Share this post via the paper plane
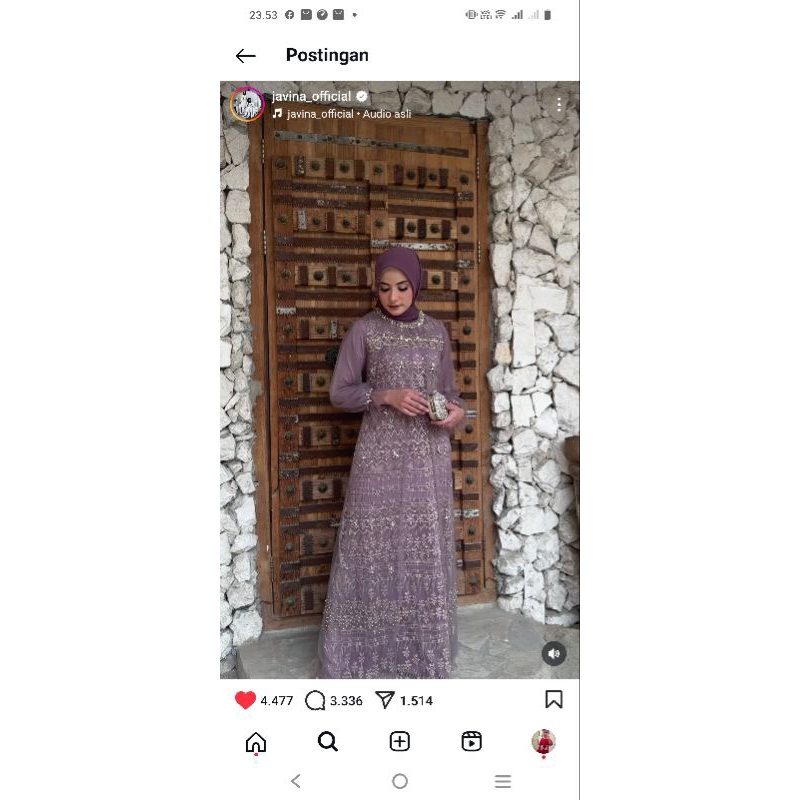The height and width of the screenshot is (800, 800). pos(385,700)
